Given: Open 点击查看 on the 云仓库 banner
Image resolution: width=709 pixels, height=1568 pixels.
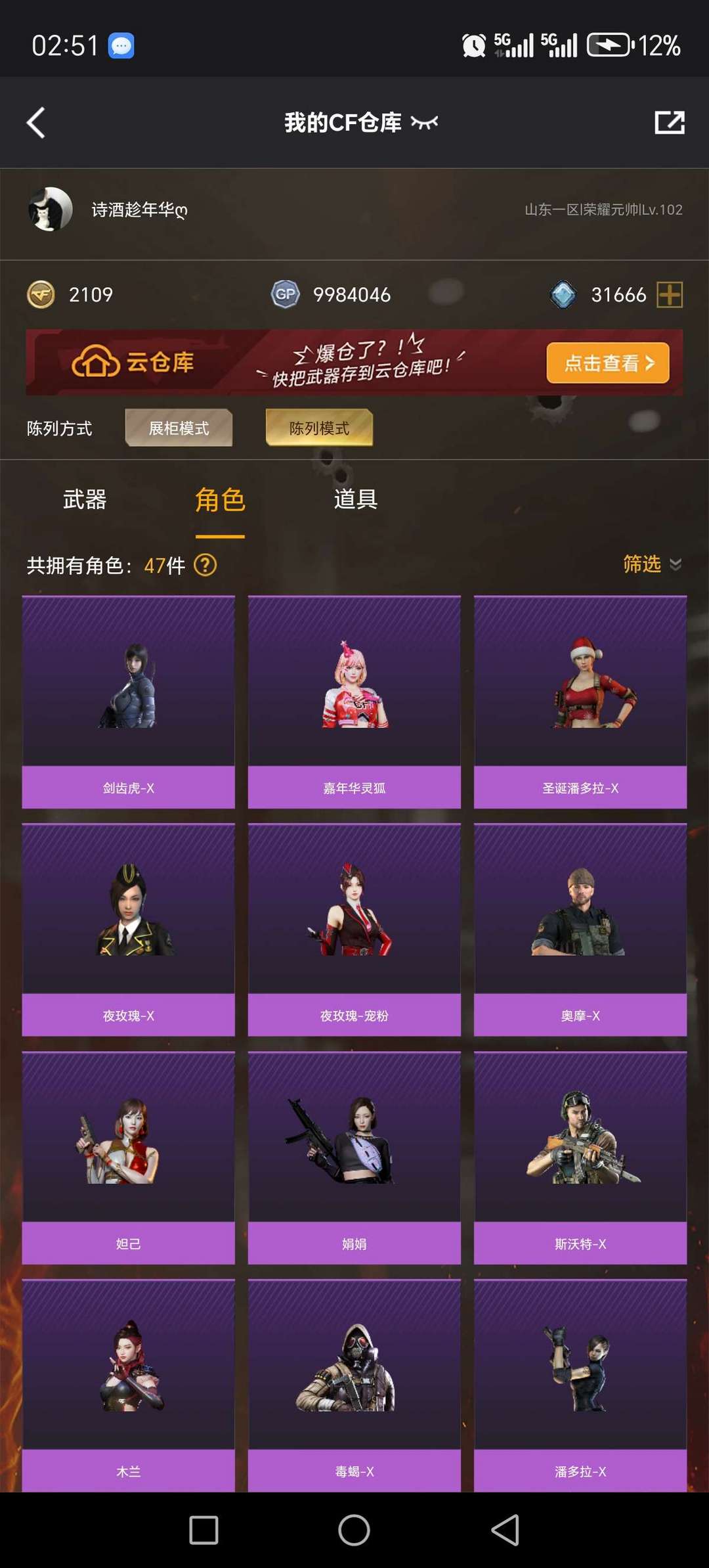Looking at the screenshot, I should 608,363.
